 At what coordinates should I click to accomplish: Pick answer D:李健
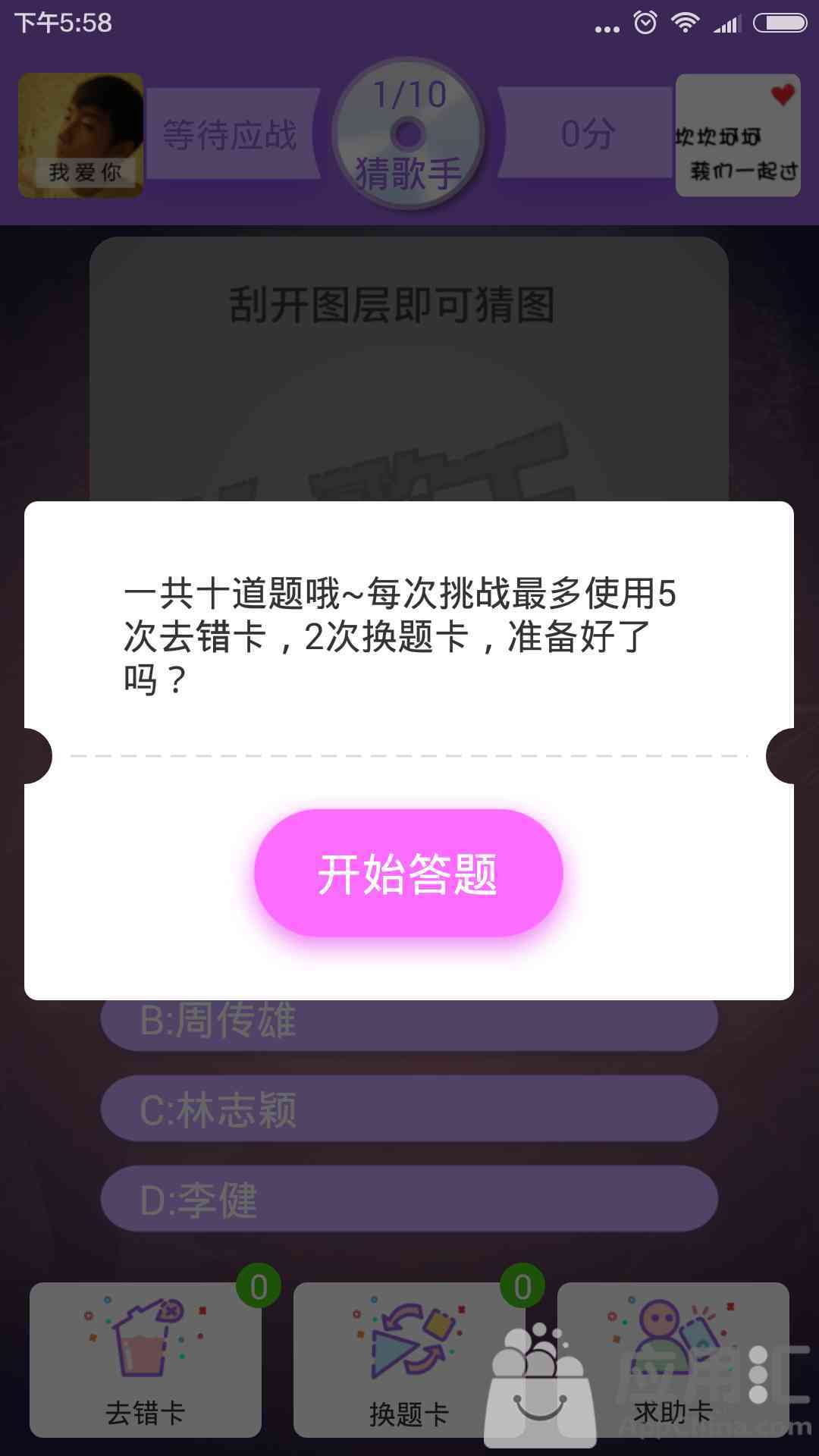[409, 1199]
